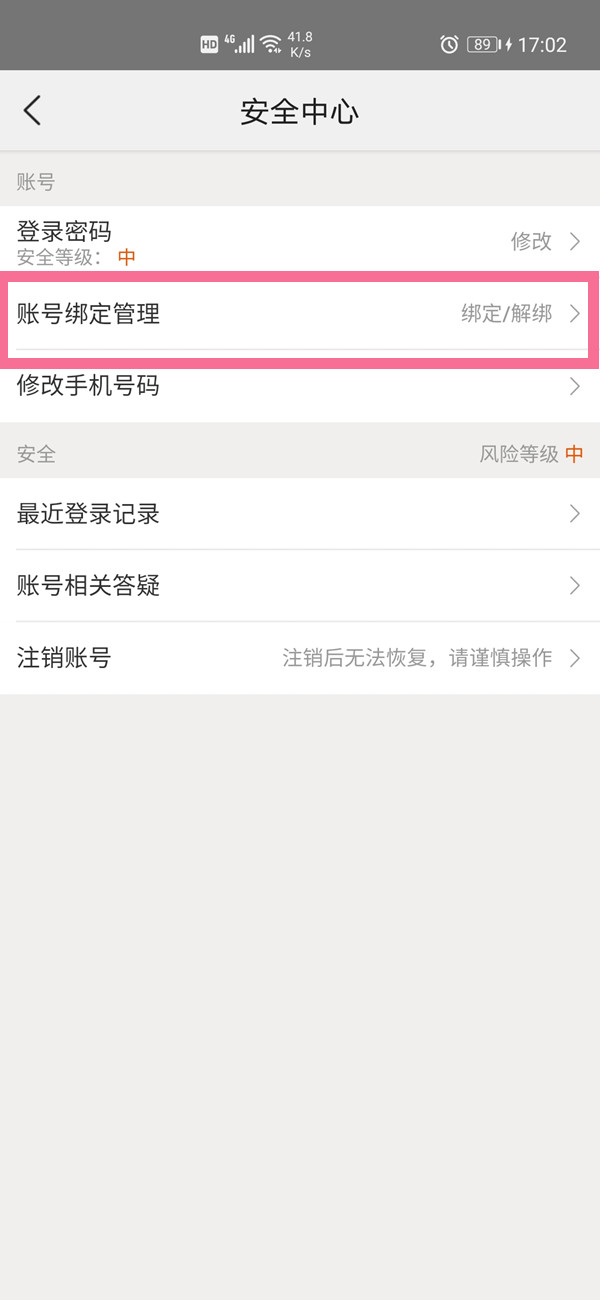Image resolution: width=600 pixels, height=1300 pixels.
Task: View 最近登录记录
Action: 300,514
